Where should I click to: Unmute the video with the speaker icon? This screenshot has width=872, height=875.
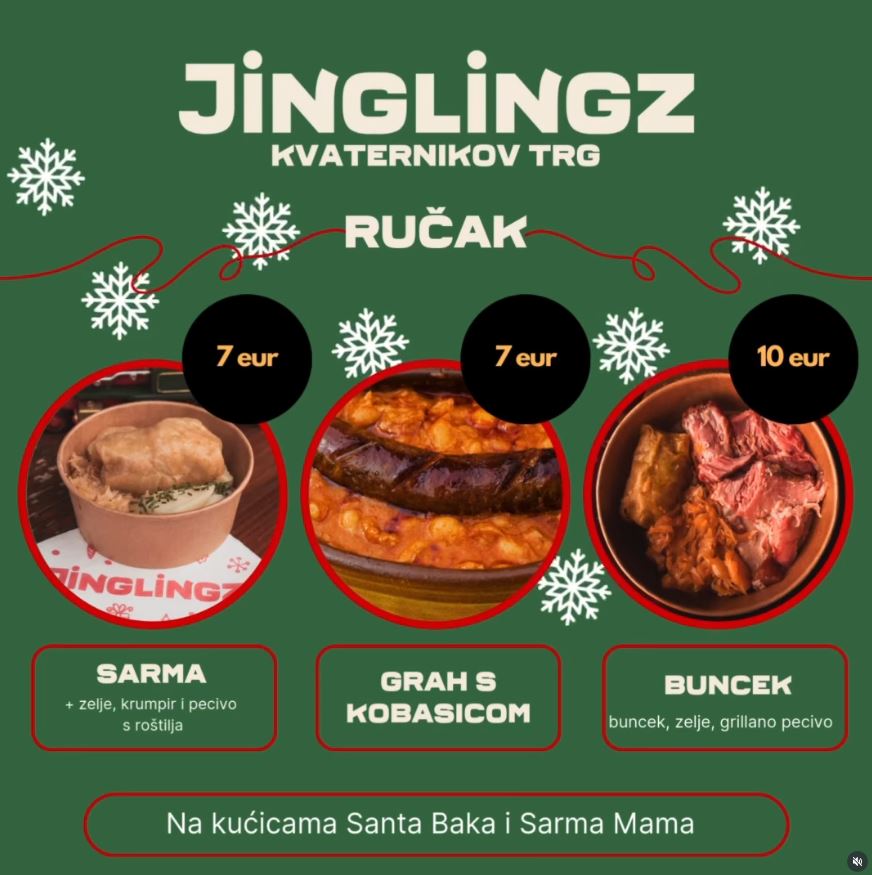(857, 861)
